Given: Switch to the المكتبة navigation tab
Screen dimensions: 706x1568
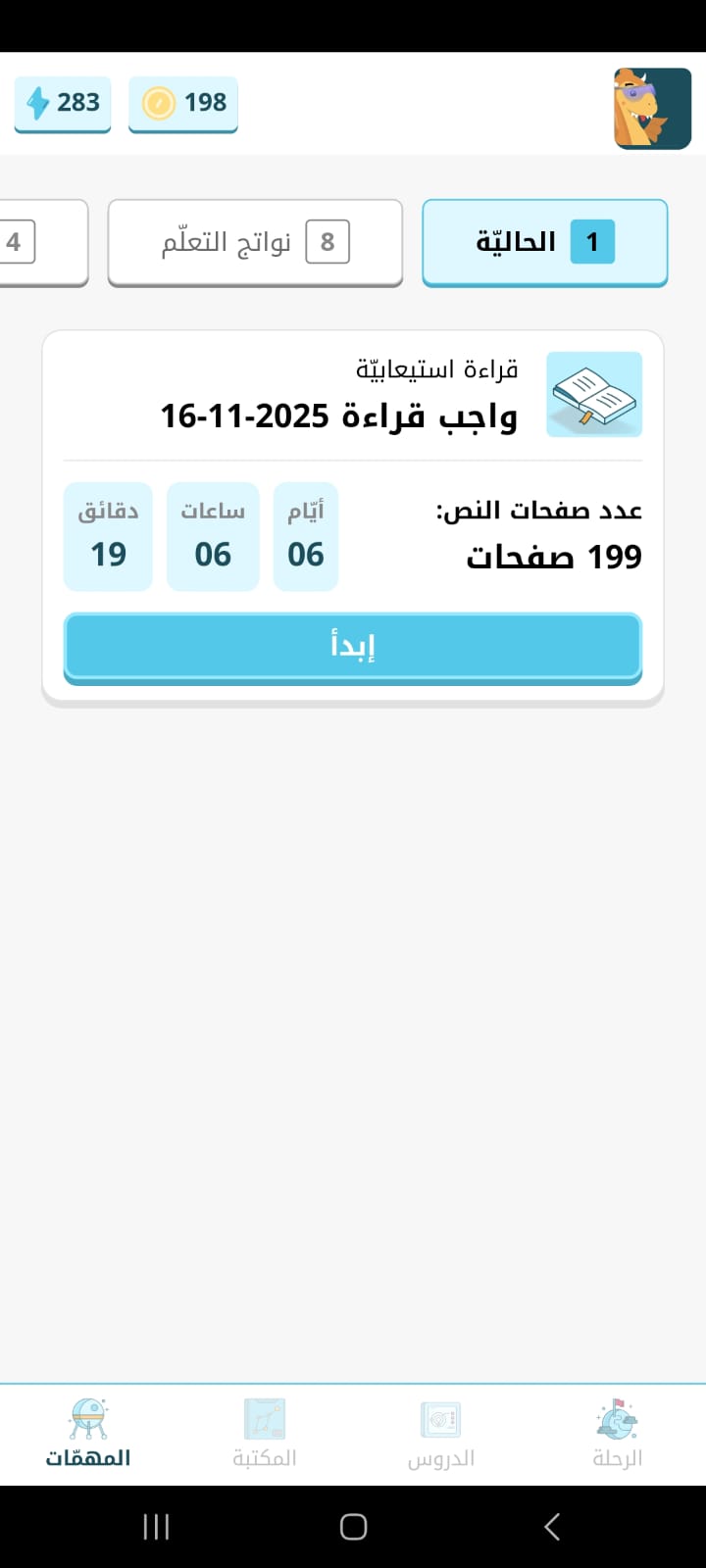Looking at the screenshot, I should (264, 1435).
